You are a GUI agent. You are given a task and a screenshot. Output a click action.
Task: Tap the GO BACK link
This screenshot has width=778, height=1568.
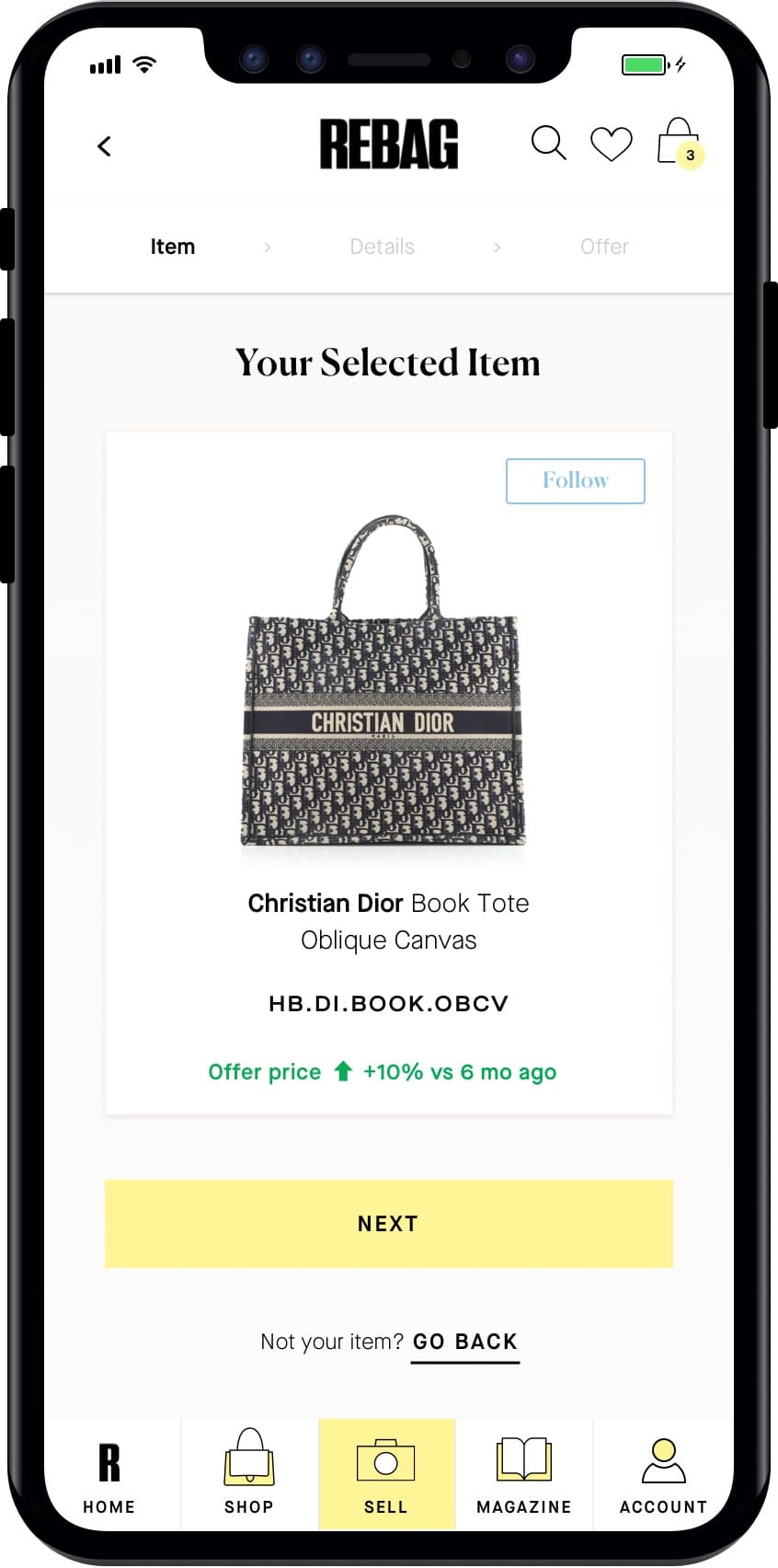tap(464, 1342)
